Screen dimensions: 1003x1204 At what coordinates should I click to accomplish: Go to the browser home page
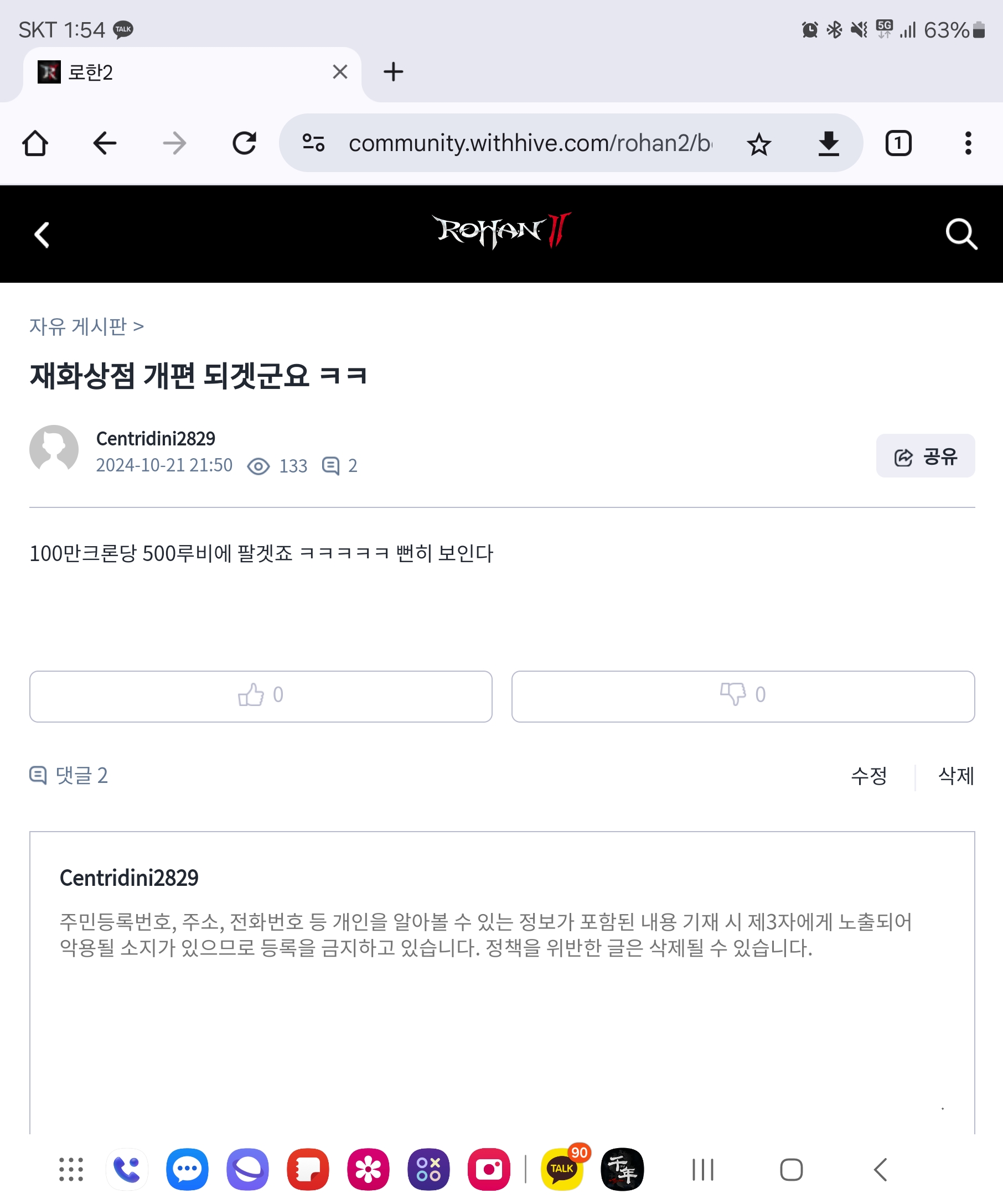(x=35, y=143)
